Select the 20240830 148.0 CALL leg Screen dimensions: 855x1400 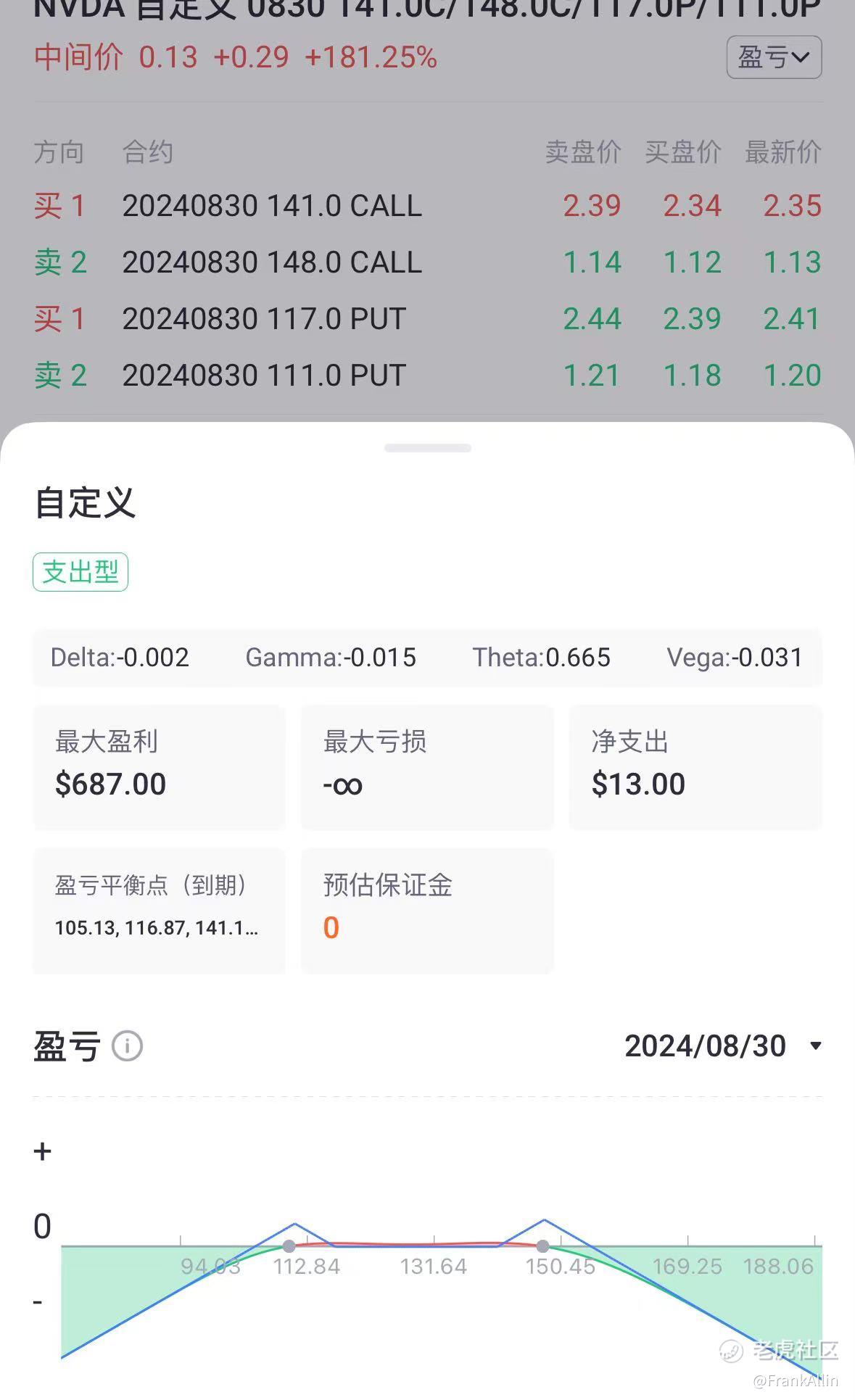[x=428, y=262]
